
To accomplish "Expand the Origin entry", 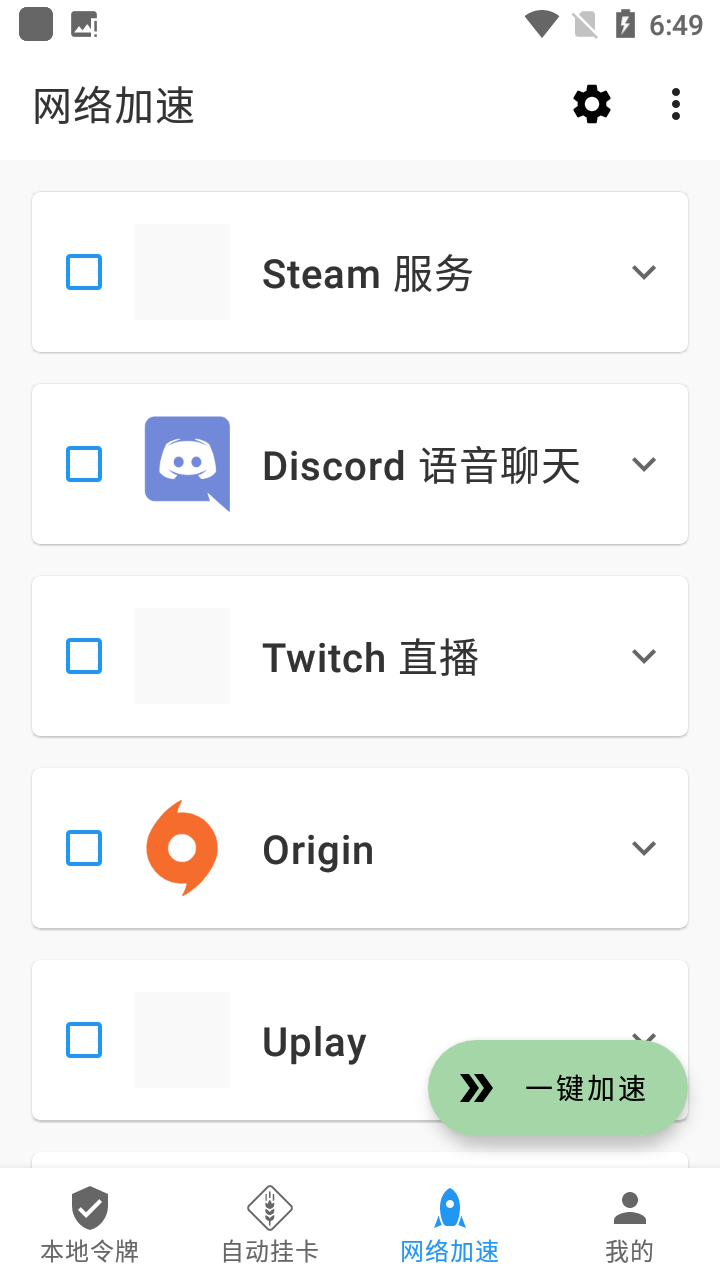I will point(644,847).
